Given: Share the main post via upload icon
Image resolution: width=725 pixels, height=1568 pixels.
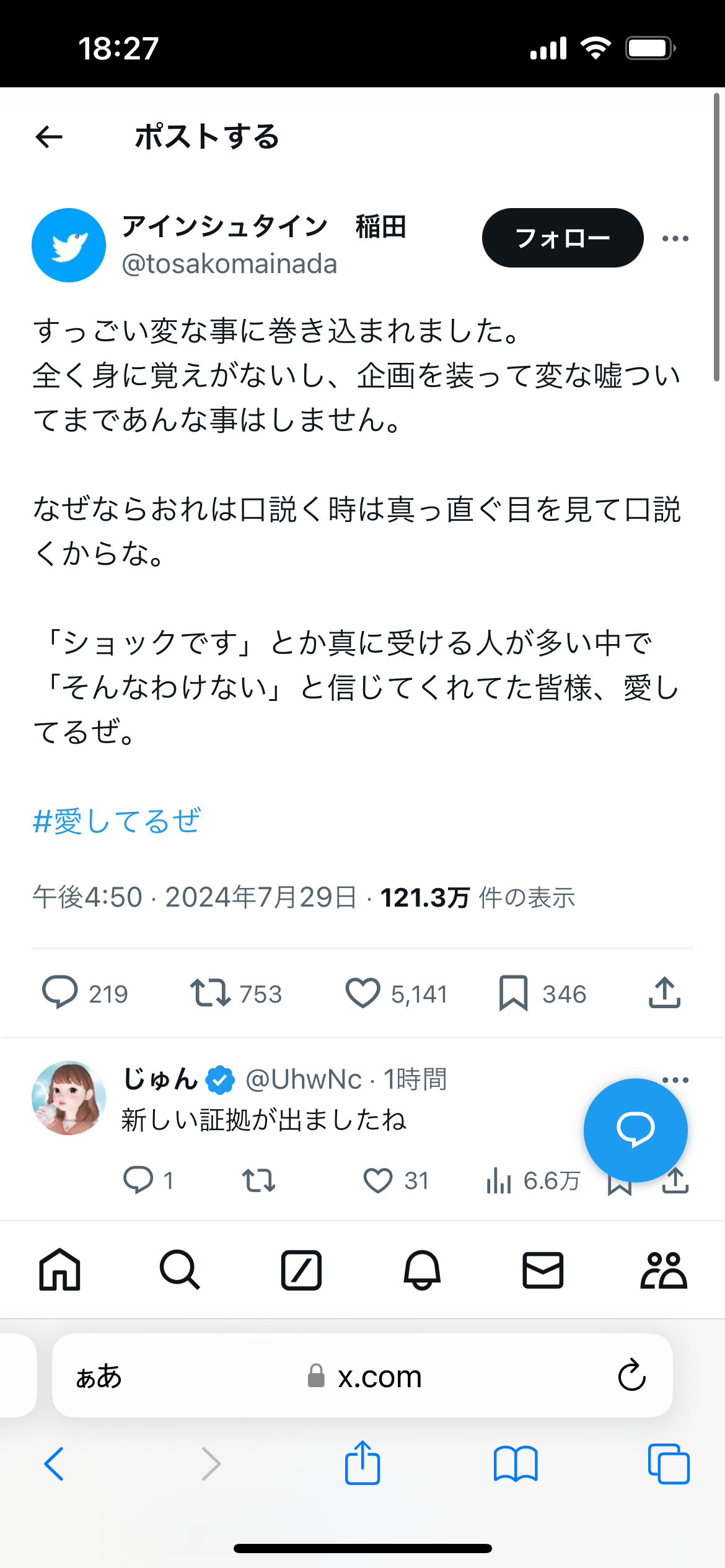Looking at the screenshot, I should (664, 993).
